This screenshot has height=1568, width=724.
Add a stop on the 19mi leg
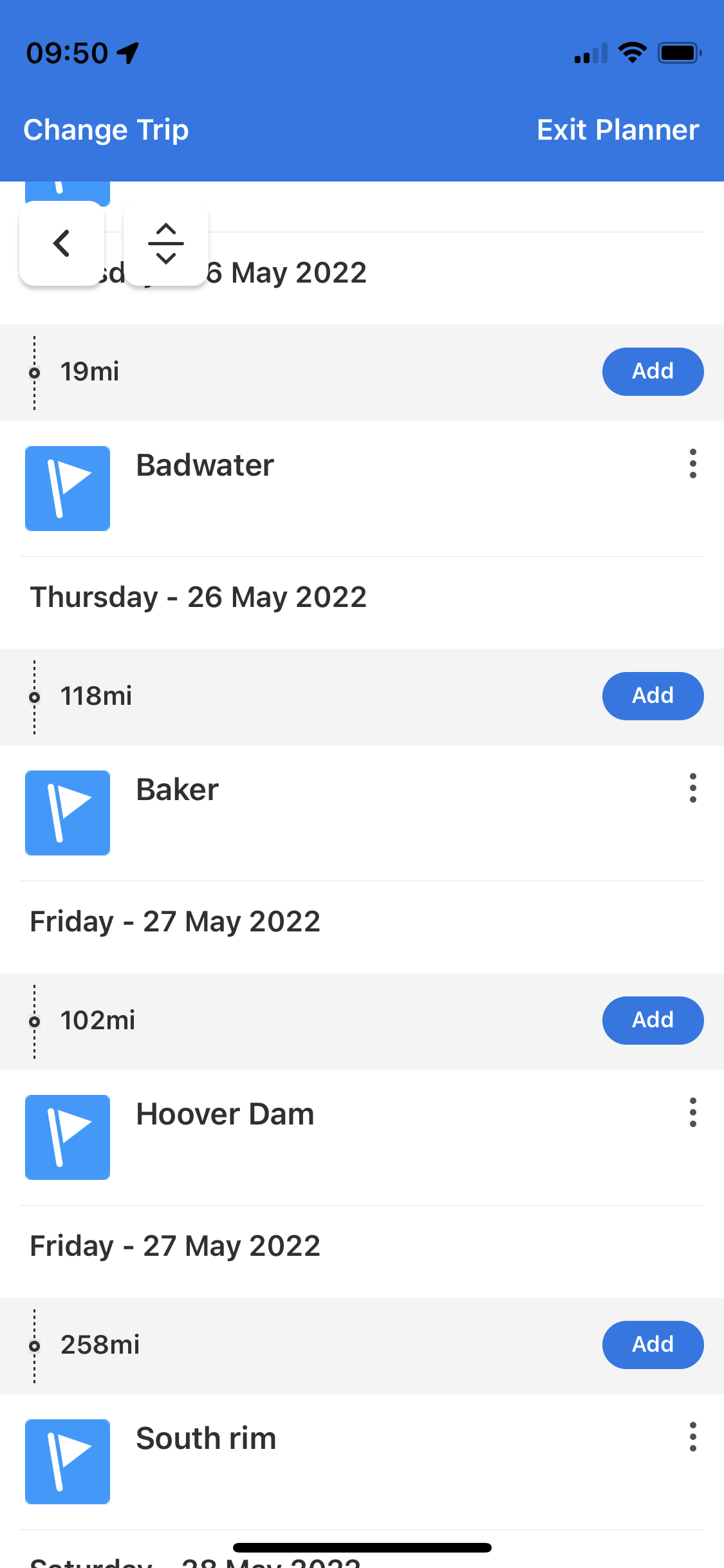point(653,371)
